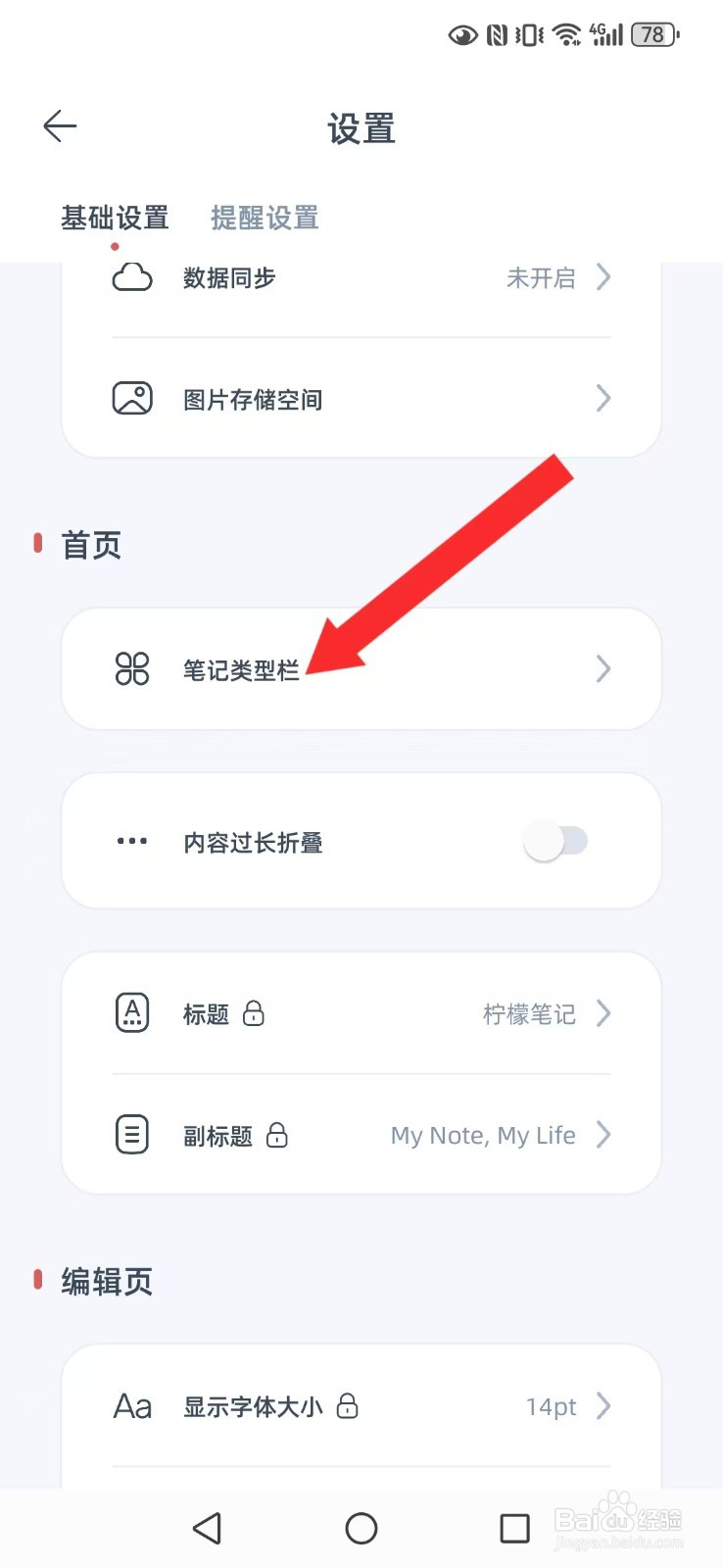The image size is (723, 1568).
Task: Expand the 数据同步 entry via its chevron
Action: (x=603, y=277)
